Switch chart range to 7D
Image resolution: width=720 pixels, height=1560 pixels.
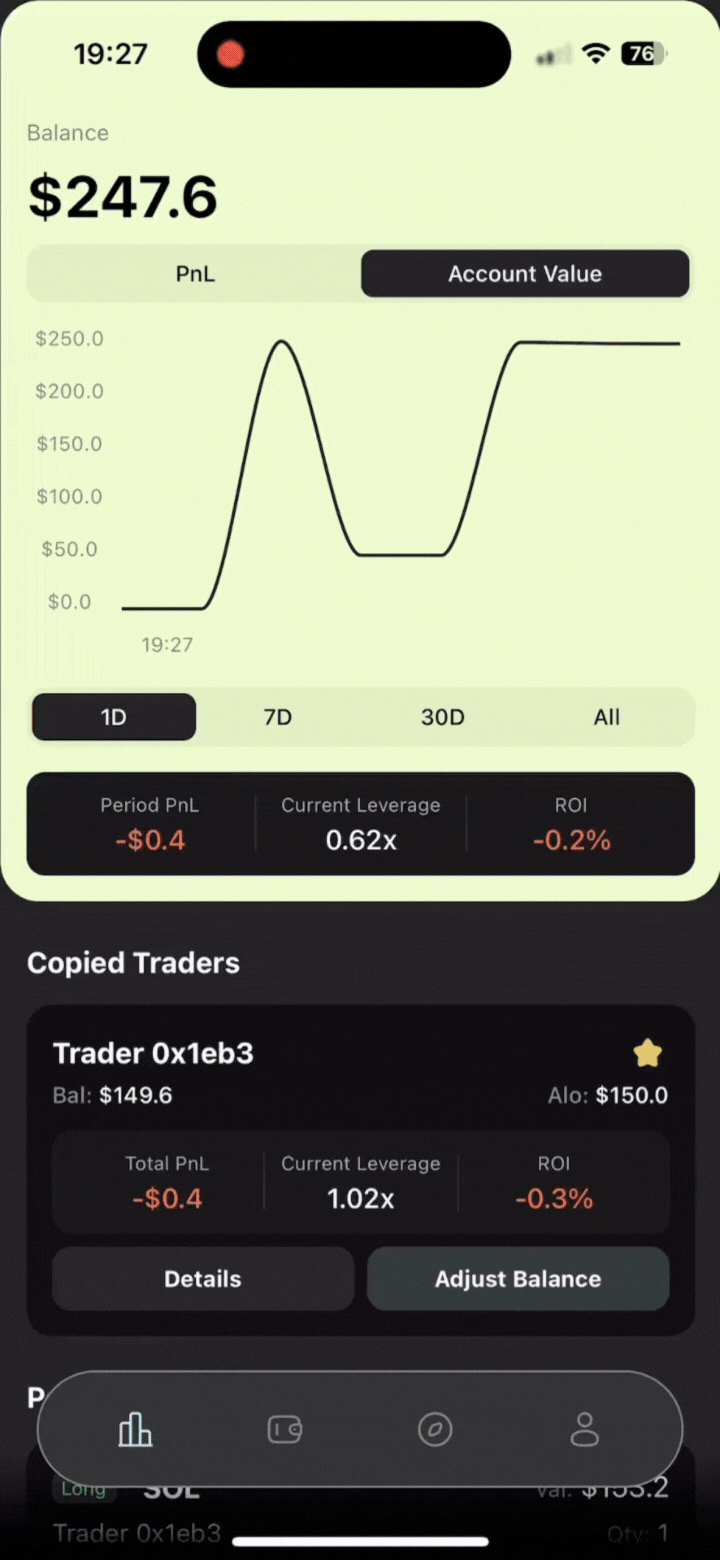278,717
